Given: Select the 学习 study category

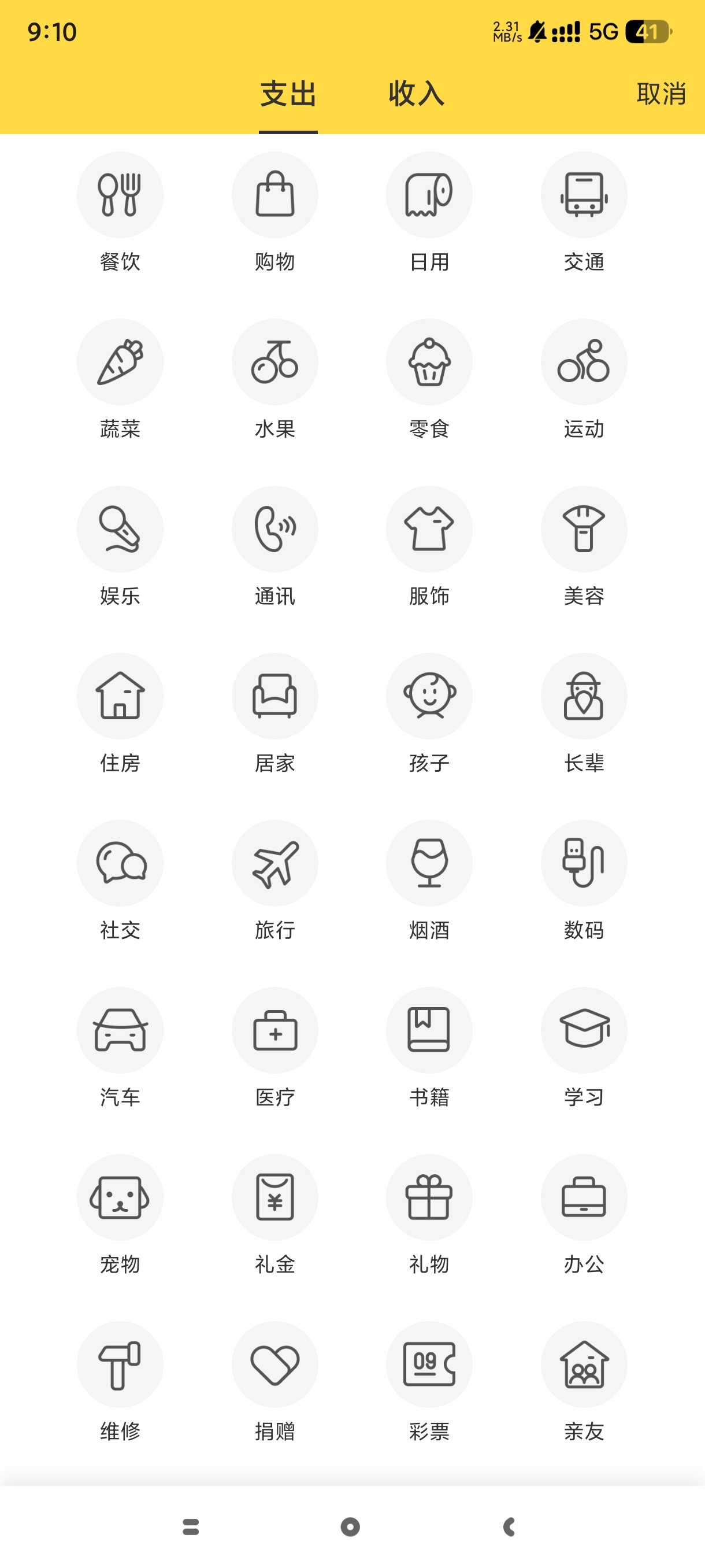Looking at the screenshot, I should [x=584, y=1030].
